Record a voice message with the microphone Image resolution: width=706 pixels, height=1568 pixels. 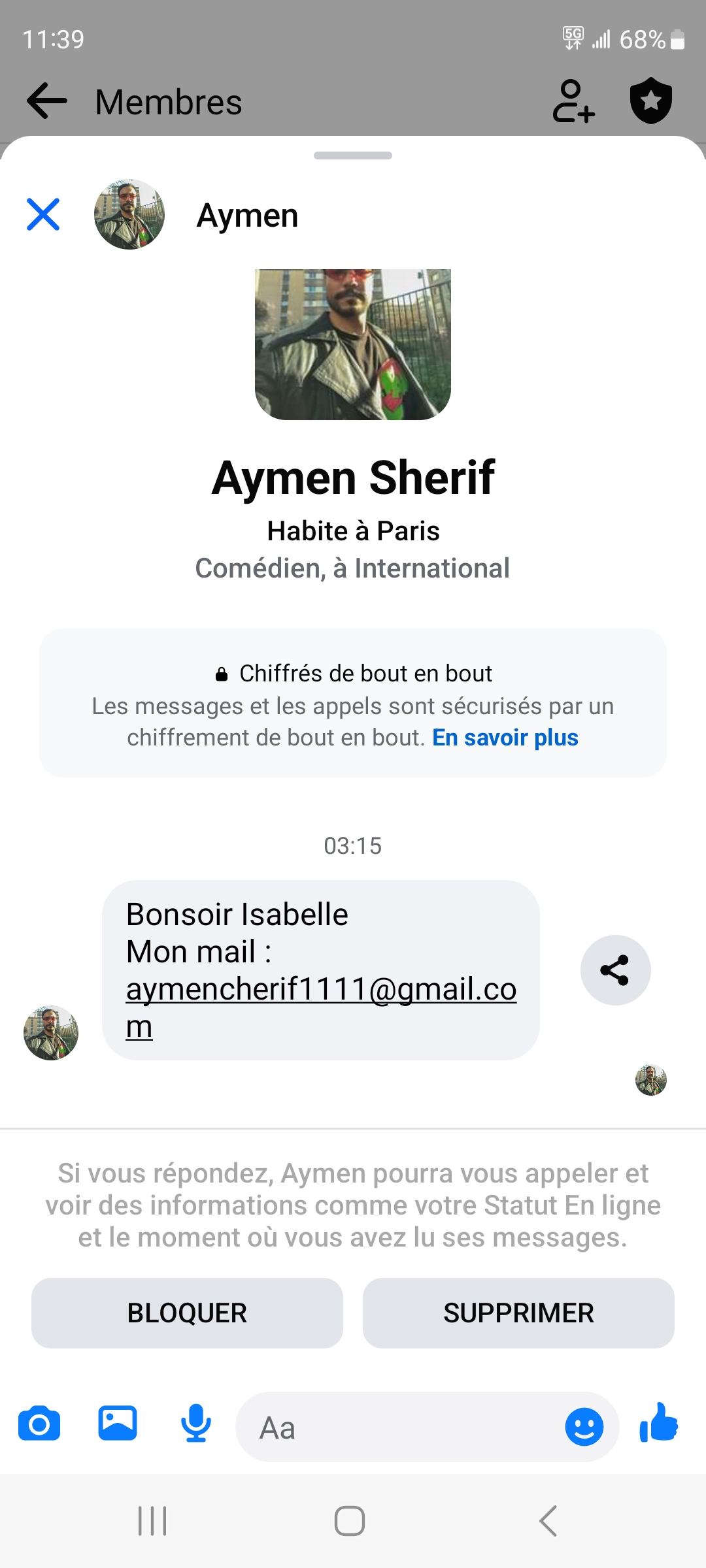(x=196, y=1424)
